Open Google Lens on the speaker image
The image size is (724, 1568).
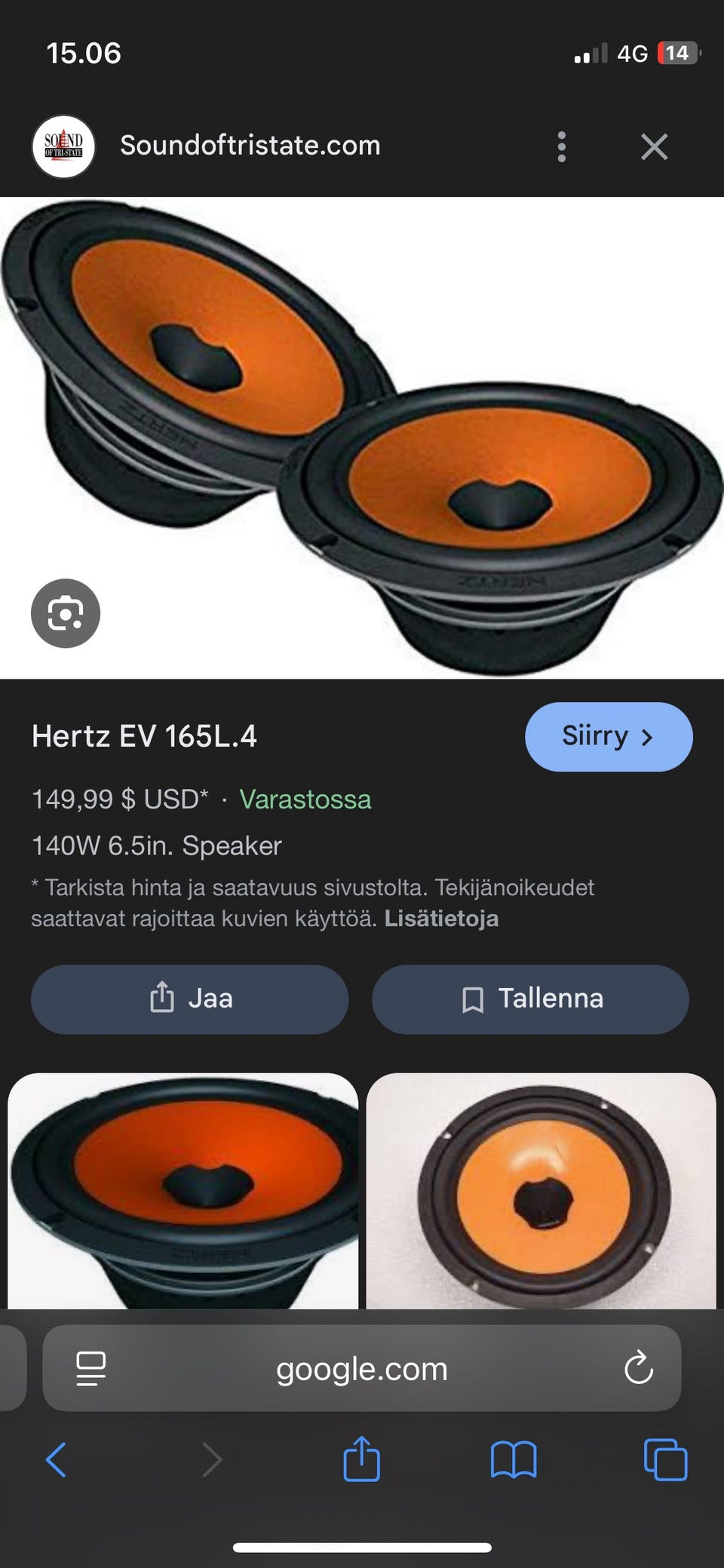point(65,613)
